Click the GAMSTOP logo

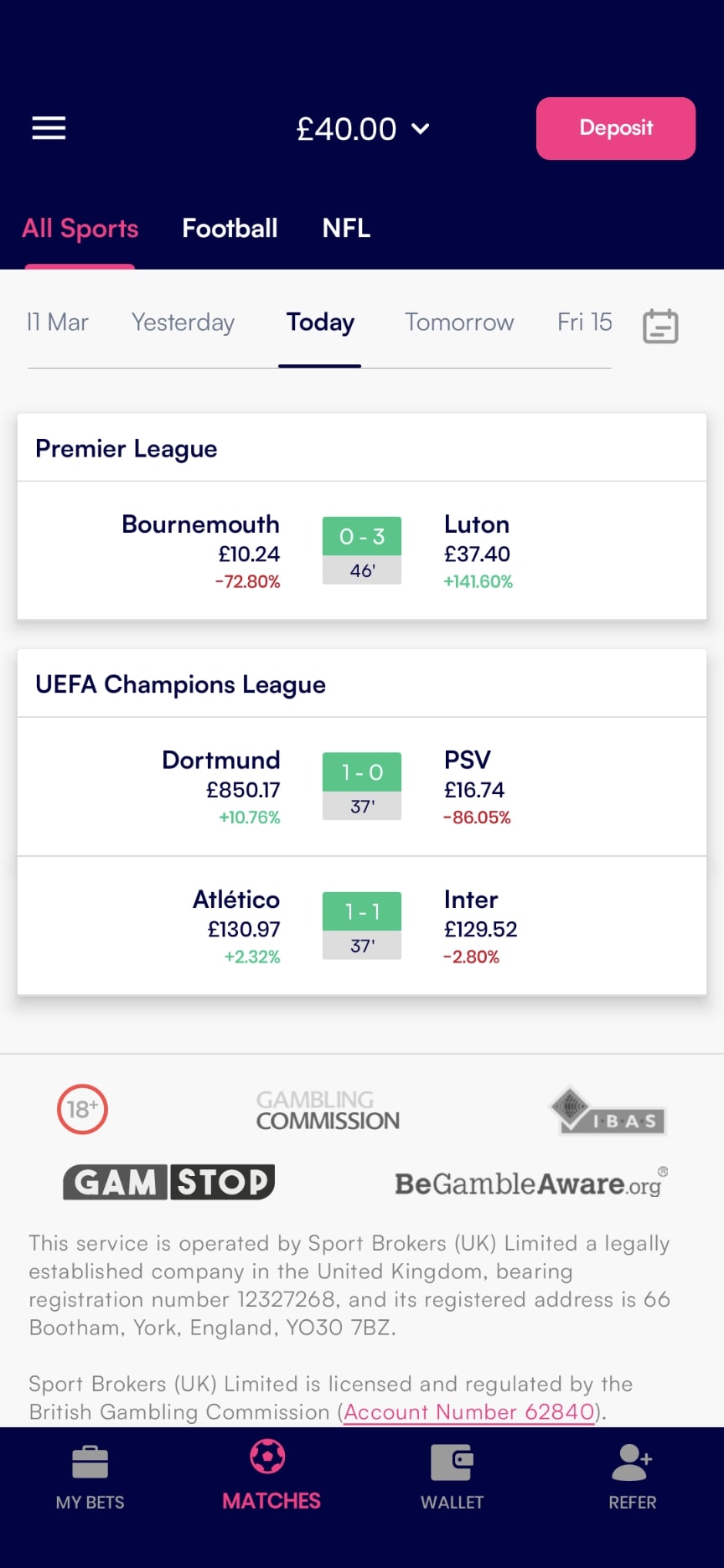(168, 1181)
